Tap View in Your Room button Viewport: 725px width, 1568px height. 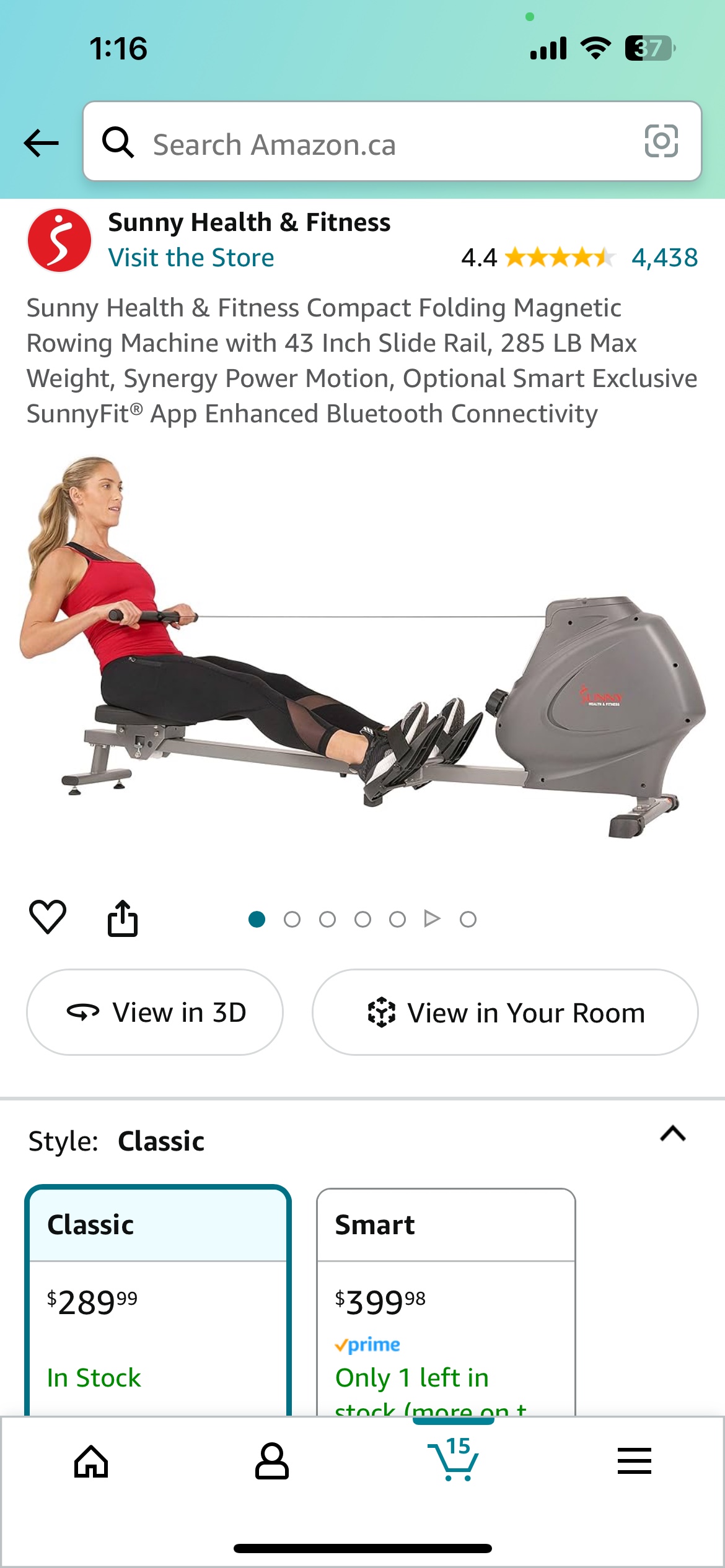coord(505,1013)
